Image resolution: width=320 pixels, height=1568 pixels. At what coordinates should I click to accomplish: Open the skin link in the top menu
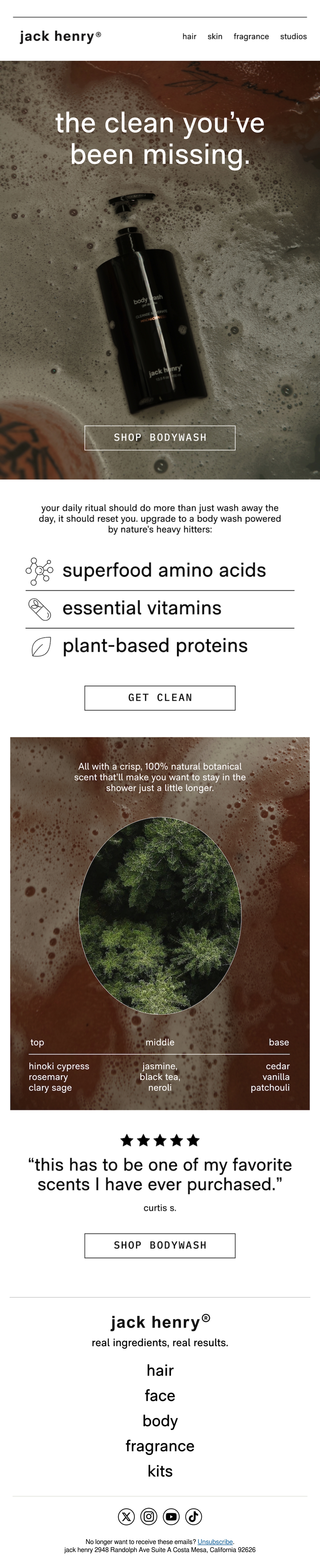click(215, 37)
